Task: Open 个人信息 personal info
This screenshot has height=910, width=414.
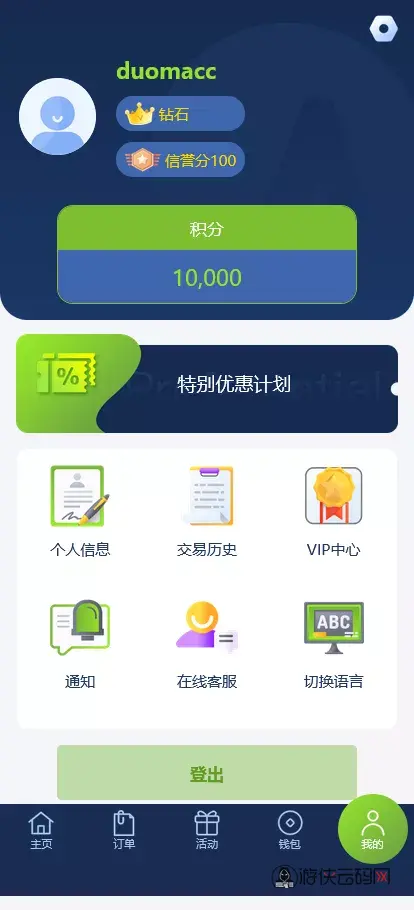Action: coord(80,512)
